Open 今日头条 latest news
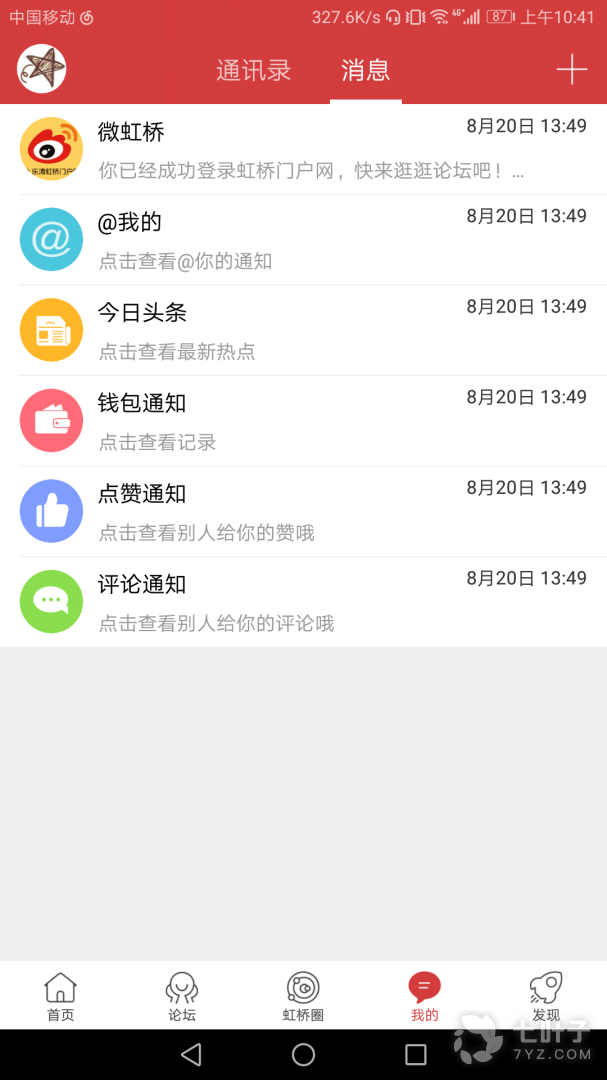The width and height of the screenshot is (607, 1080). (x=303, y=330)
